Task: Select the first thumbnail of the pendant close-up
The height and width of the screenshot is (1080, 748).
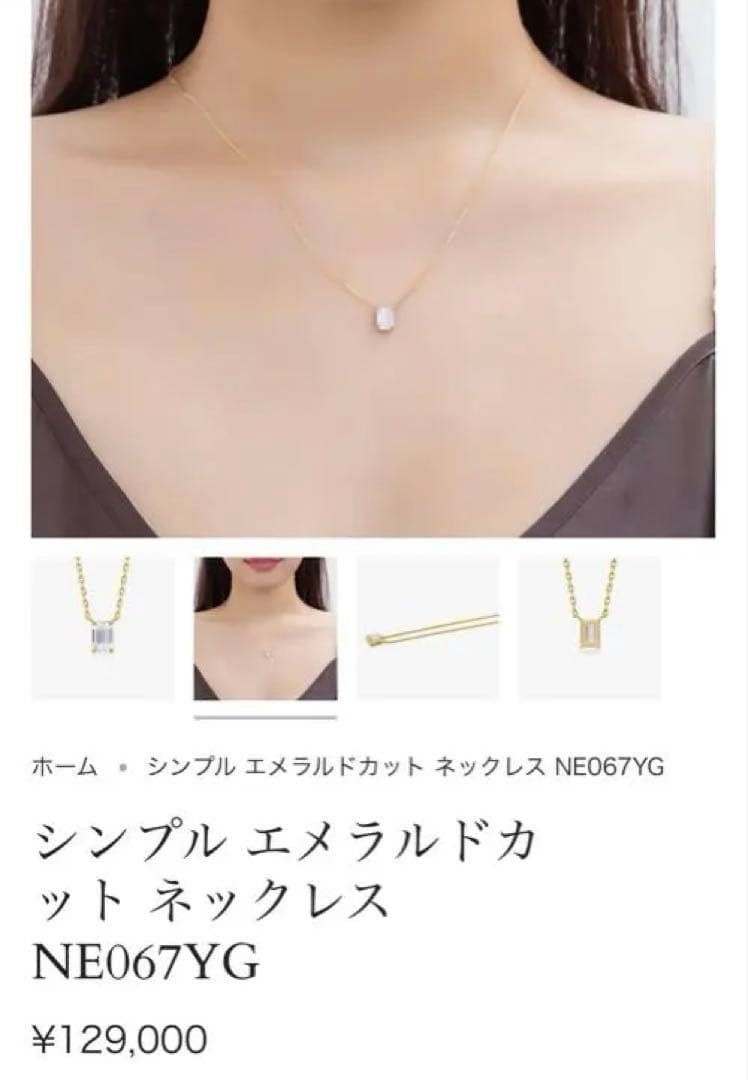Action: 102,628
